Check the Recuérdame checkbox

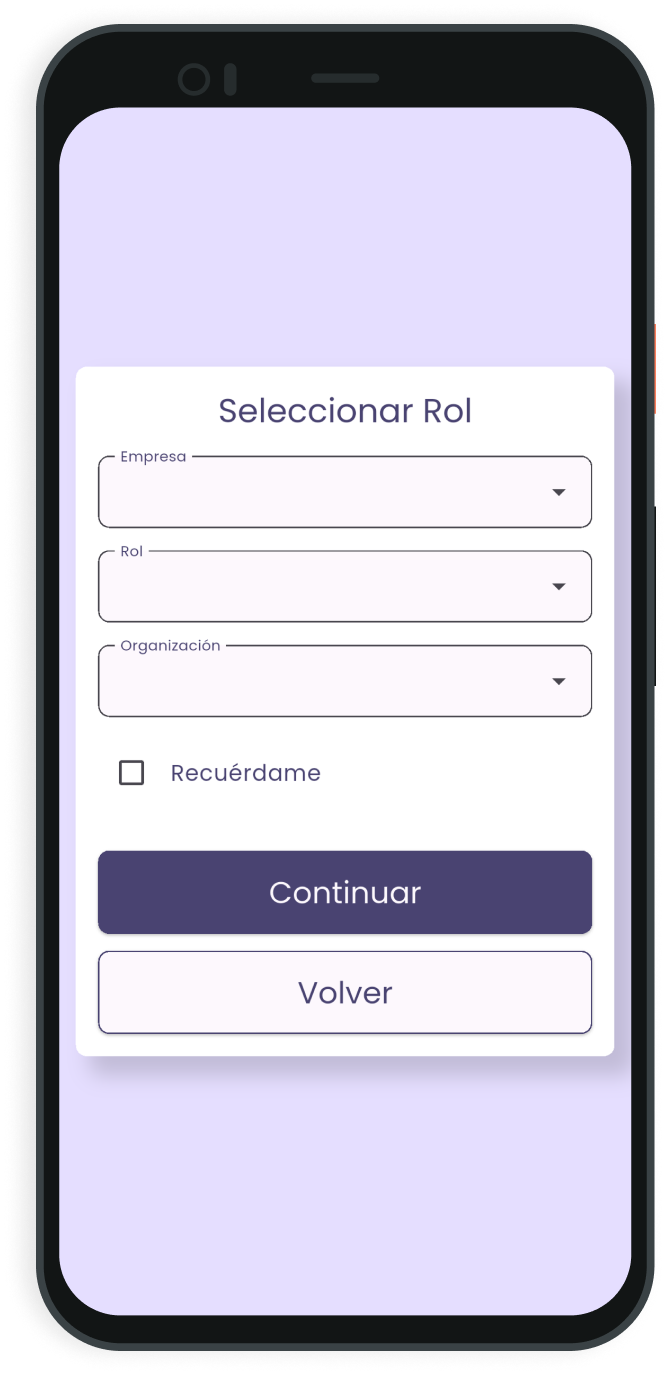coord(132,773)
